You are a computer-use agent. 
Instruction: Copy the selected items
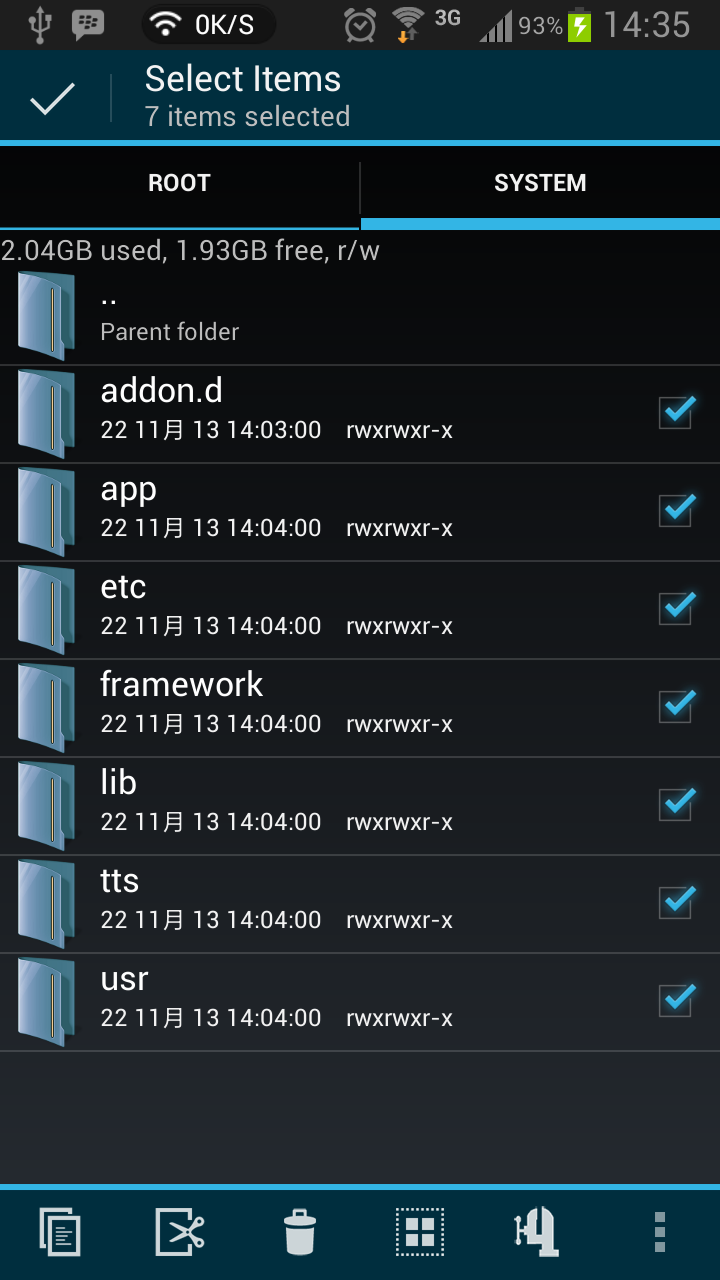tap(60, 1232)
